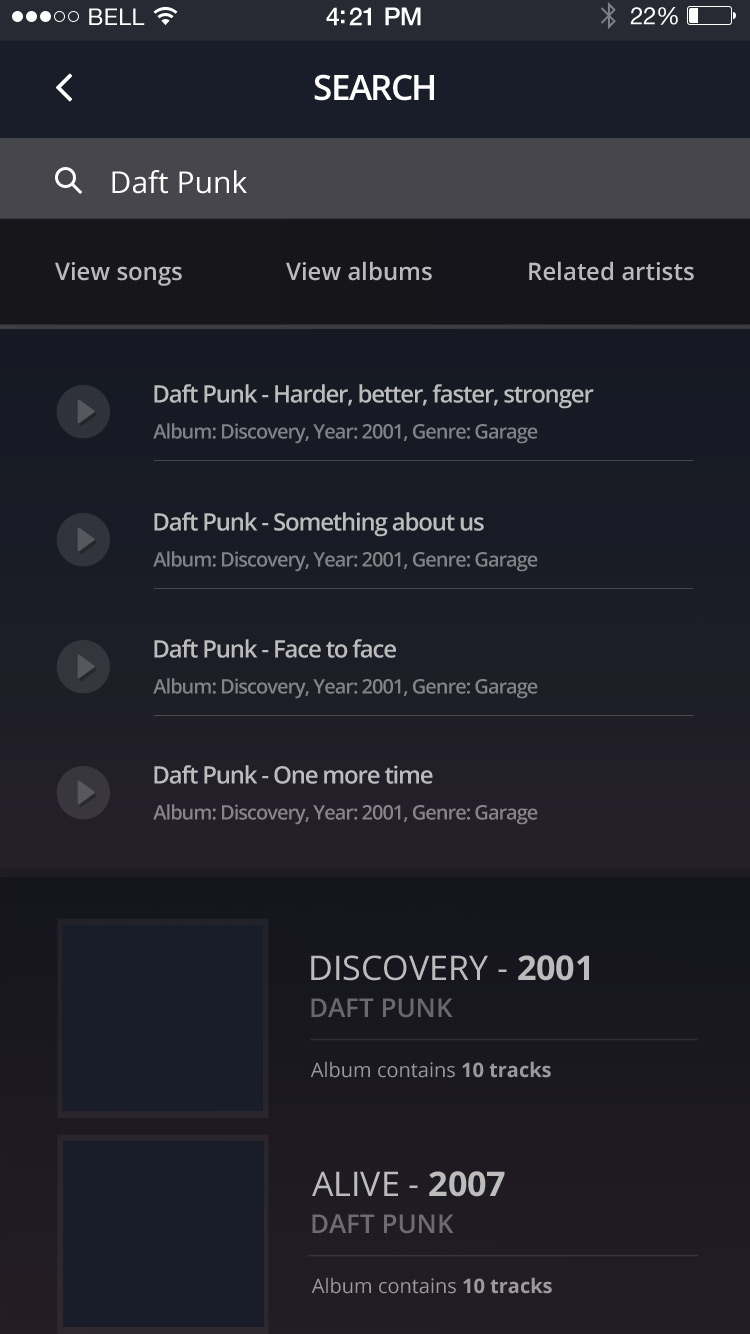Viewport: 750px width, 1334px height.
Task: Open the Discovery 2001 album cover
Action: (x=163, y=1018)
